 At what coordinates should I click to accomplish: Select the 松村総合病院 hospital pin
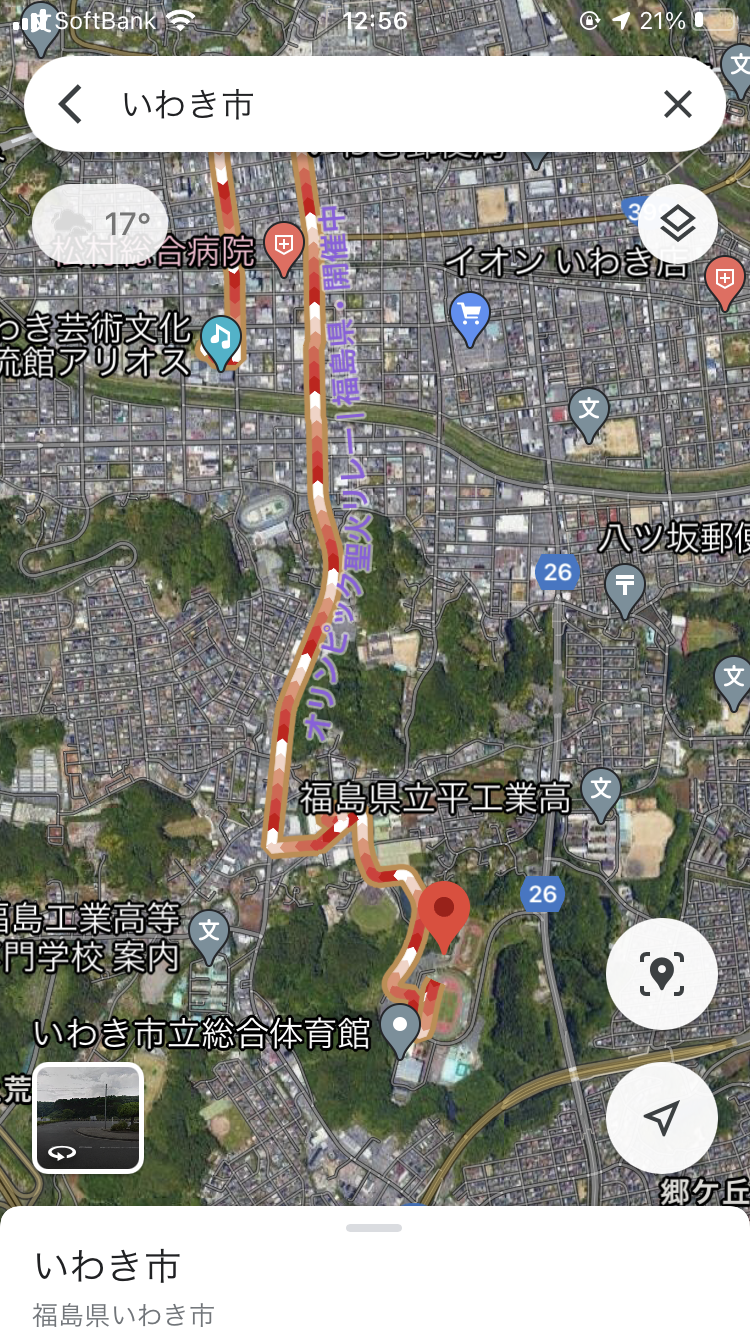[x=284, y=245]
